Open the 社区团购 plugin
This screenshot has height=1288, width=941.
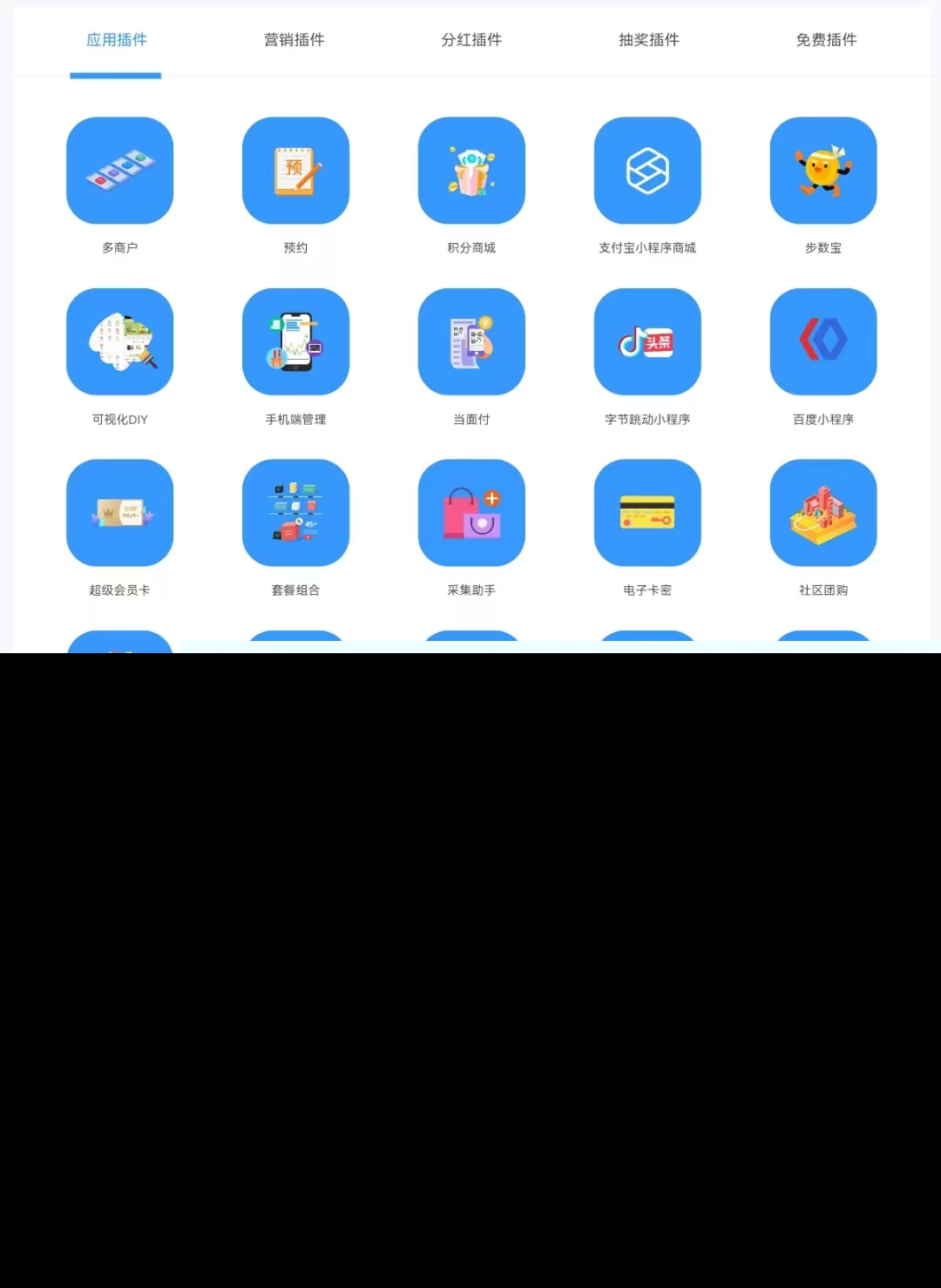click(823, 513)
